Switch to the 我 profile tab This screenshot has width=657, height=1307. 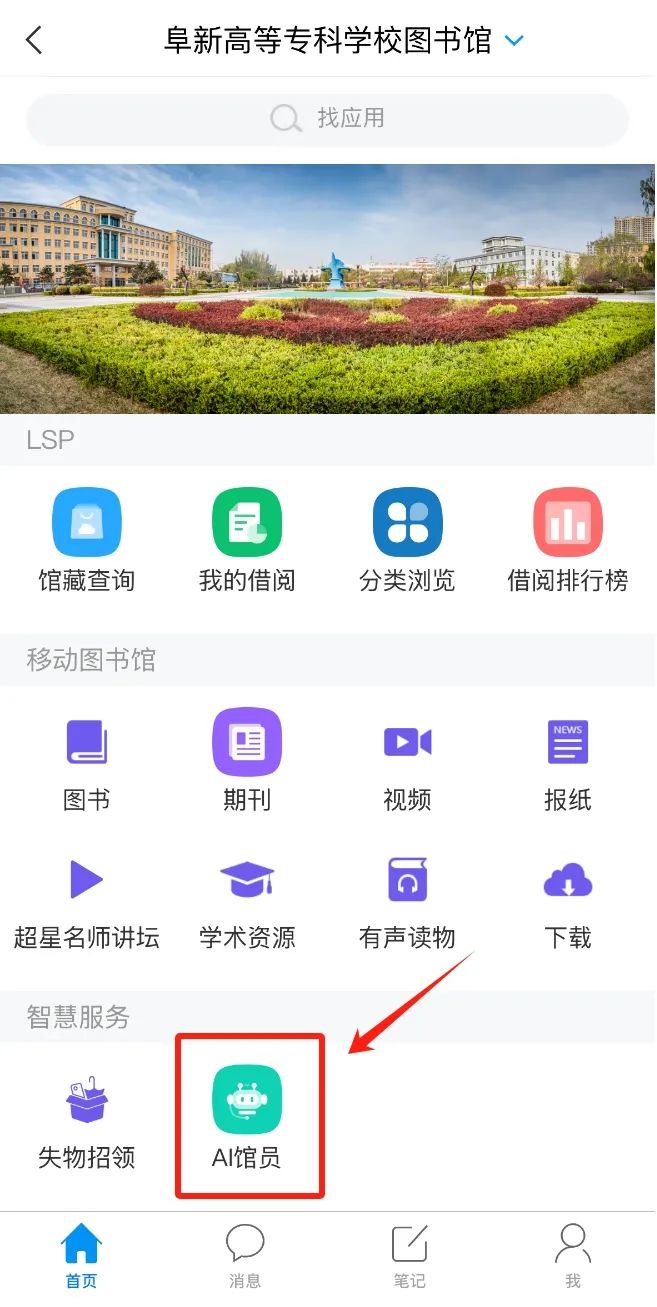(572, 1257)
